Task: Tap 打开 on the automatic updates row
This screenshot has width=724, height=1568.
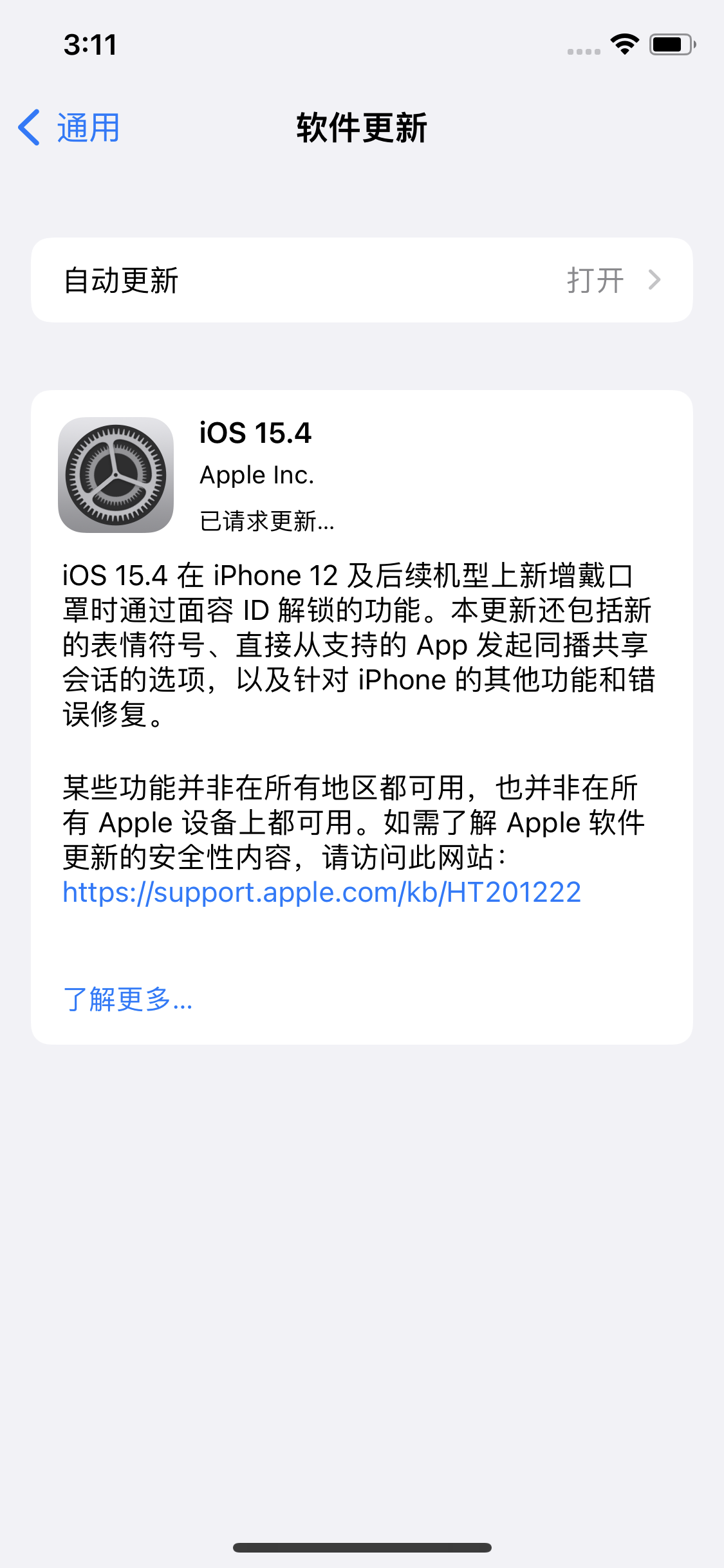Action: click(595, 279)
